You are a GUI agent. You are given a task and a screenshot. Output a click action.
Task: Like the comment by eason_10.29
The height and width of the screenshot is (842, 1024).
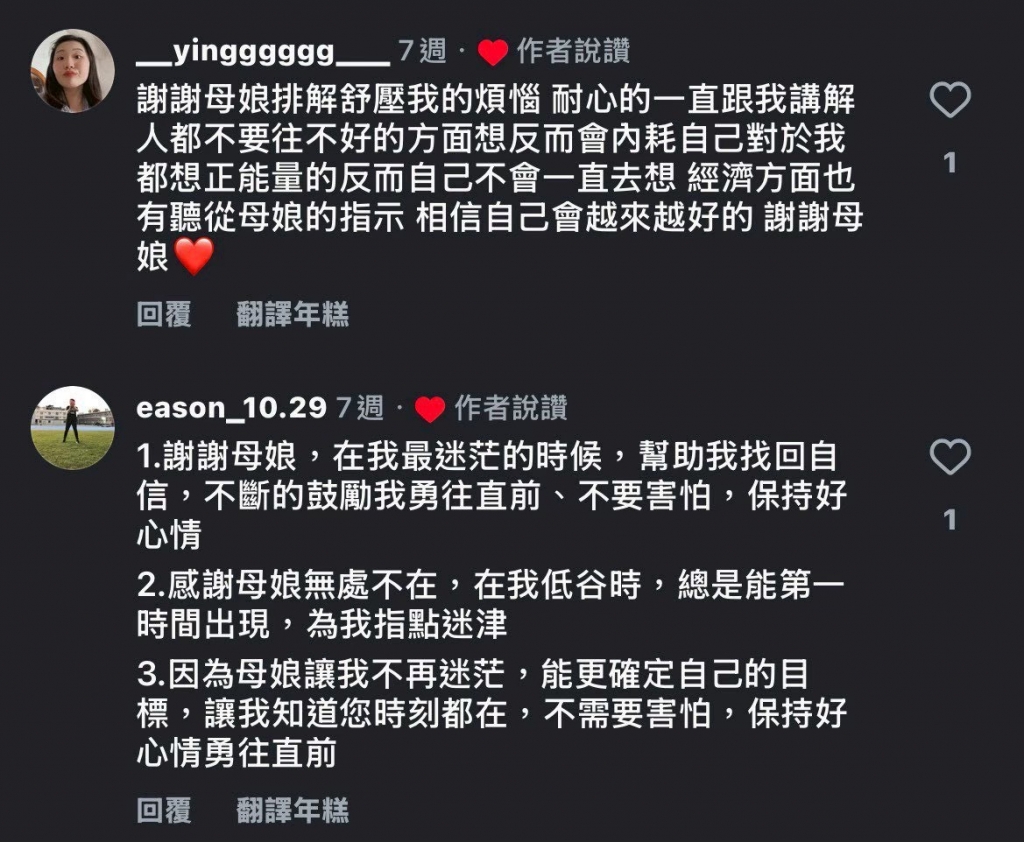coord(950,457)
